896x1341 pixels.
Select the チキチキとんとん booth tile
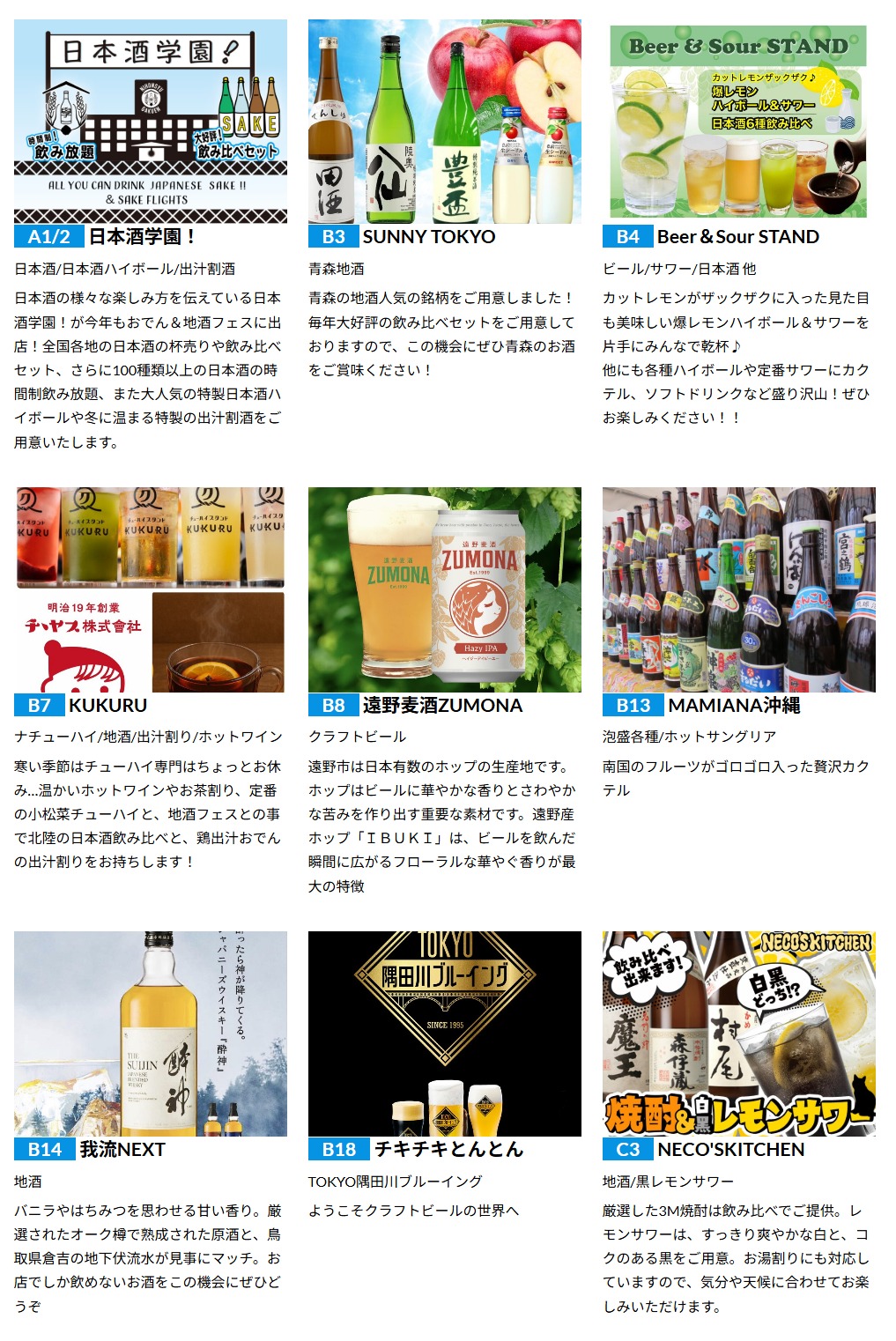444,1034
